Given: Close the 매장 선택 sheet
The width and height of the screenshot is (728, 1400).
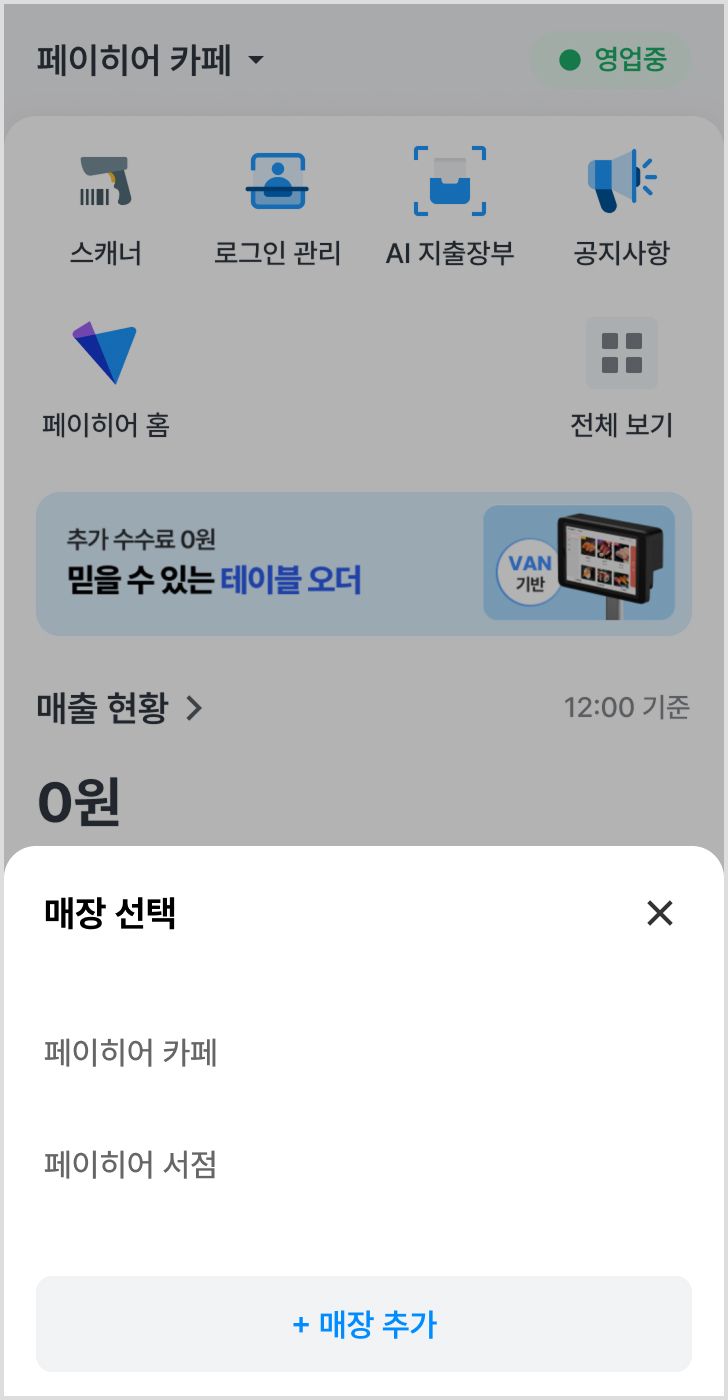Looking at the screenshot, I should point(659,912).
